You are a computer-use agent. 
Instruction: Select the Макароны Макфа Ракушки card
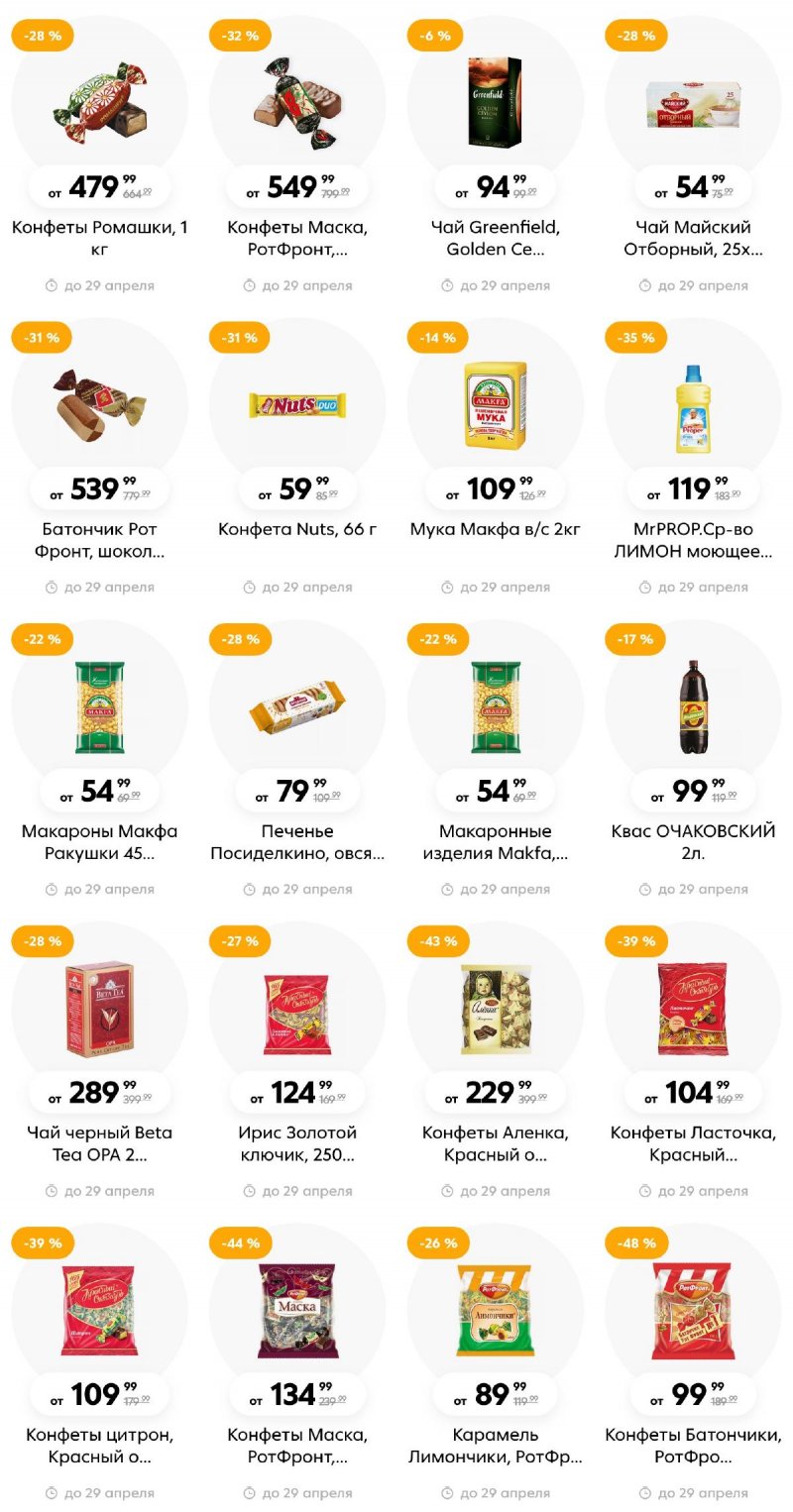99,708
